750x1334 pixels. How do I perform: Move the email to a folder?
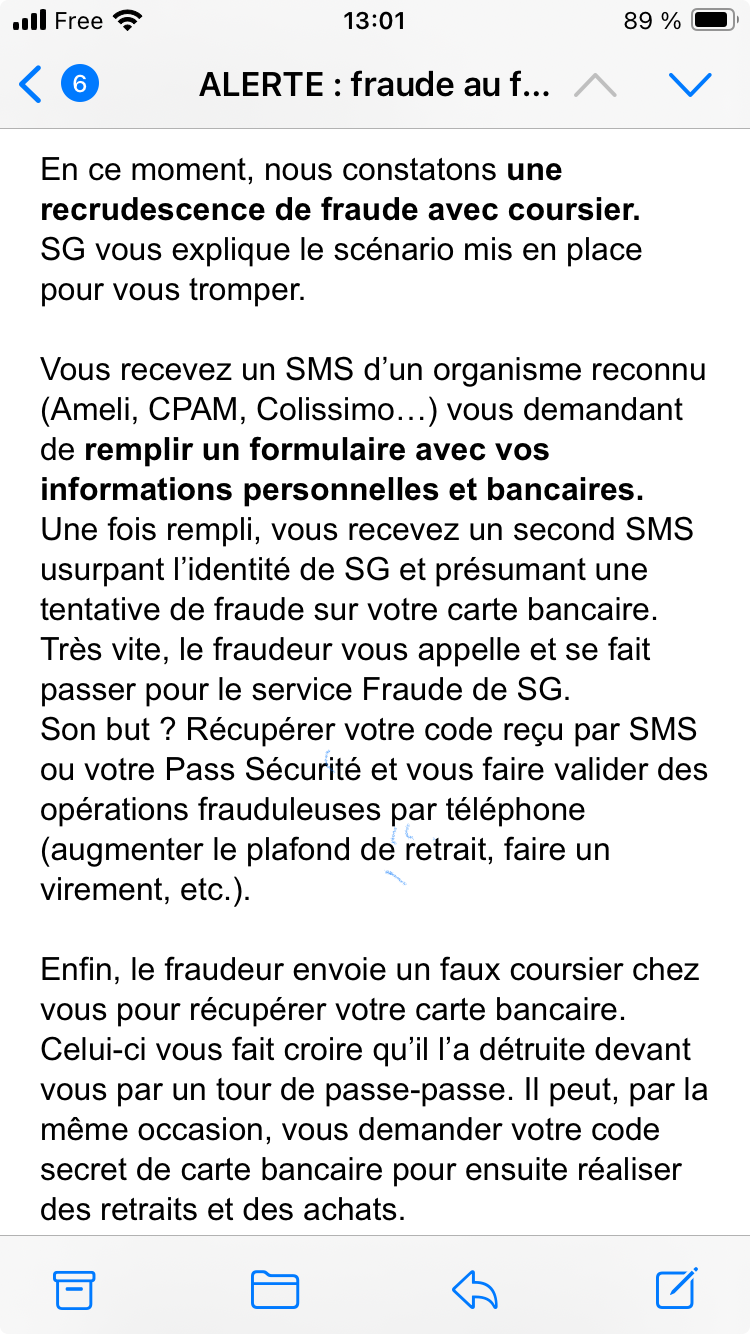275,1289
